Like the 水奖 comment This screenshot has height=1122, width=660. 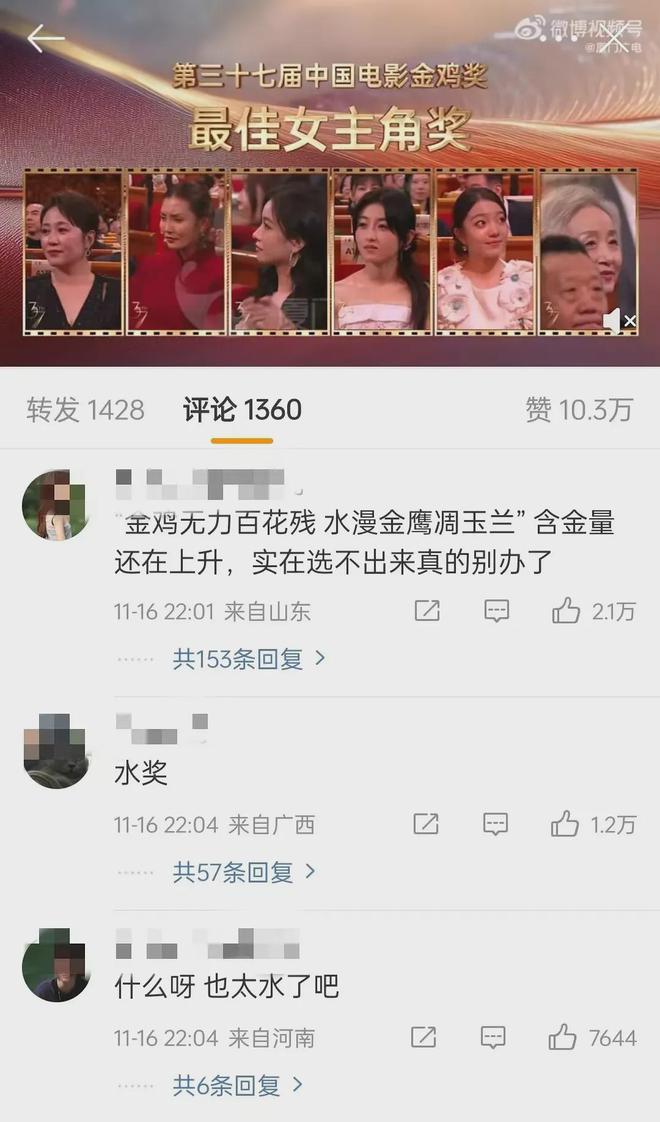(x=565, y=824)
